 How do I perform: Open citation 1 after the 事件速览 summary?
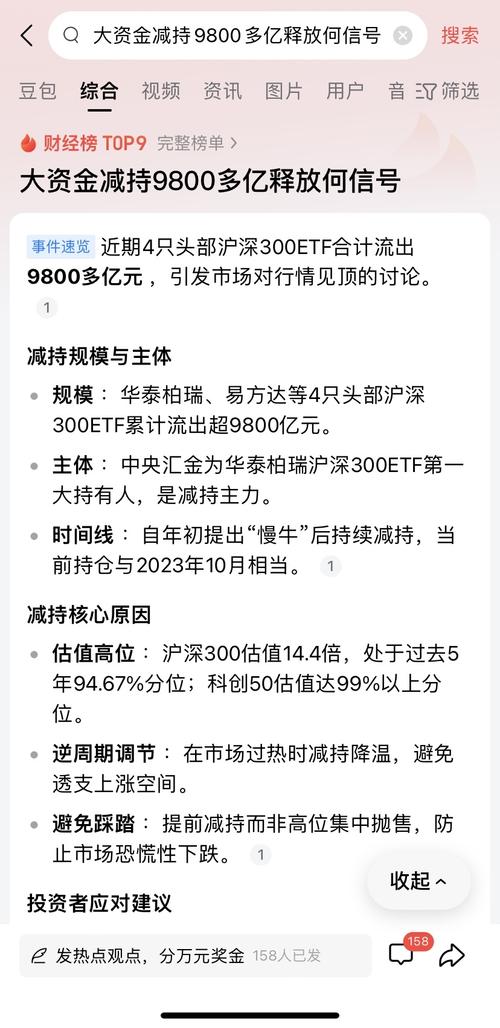(47, 307)
